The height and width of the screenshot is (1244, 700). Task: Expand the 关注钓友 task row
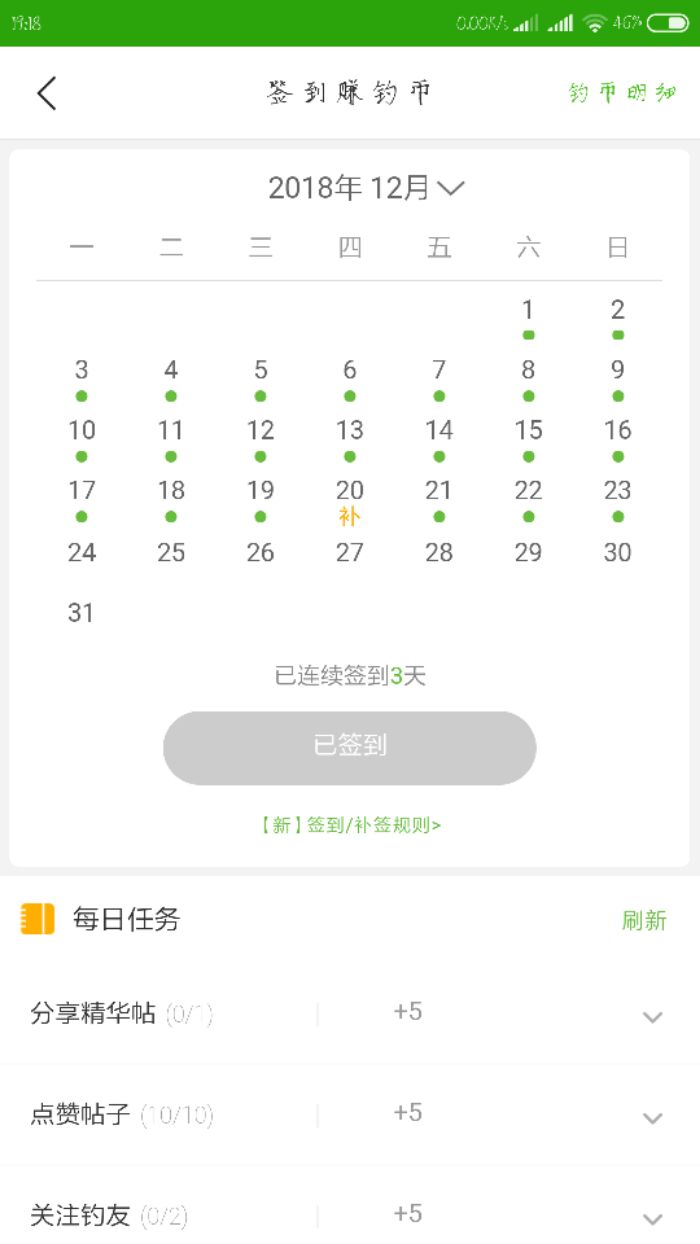coord(652,1218)
